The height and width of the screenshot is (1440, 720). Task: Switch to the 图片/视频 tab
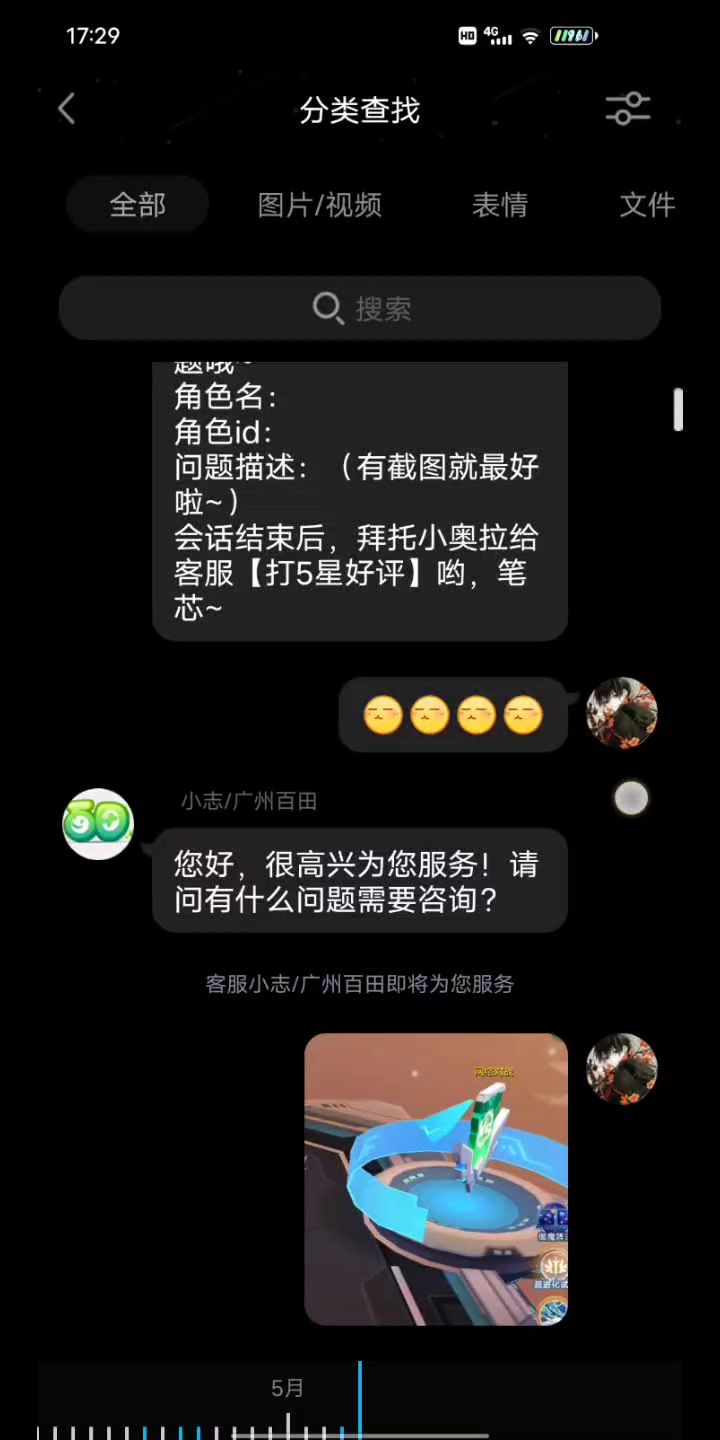[320, 205]
